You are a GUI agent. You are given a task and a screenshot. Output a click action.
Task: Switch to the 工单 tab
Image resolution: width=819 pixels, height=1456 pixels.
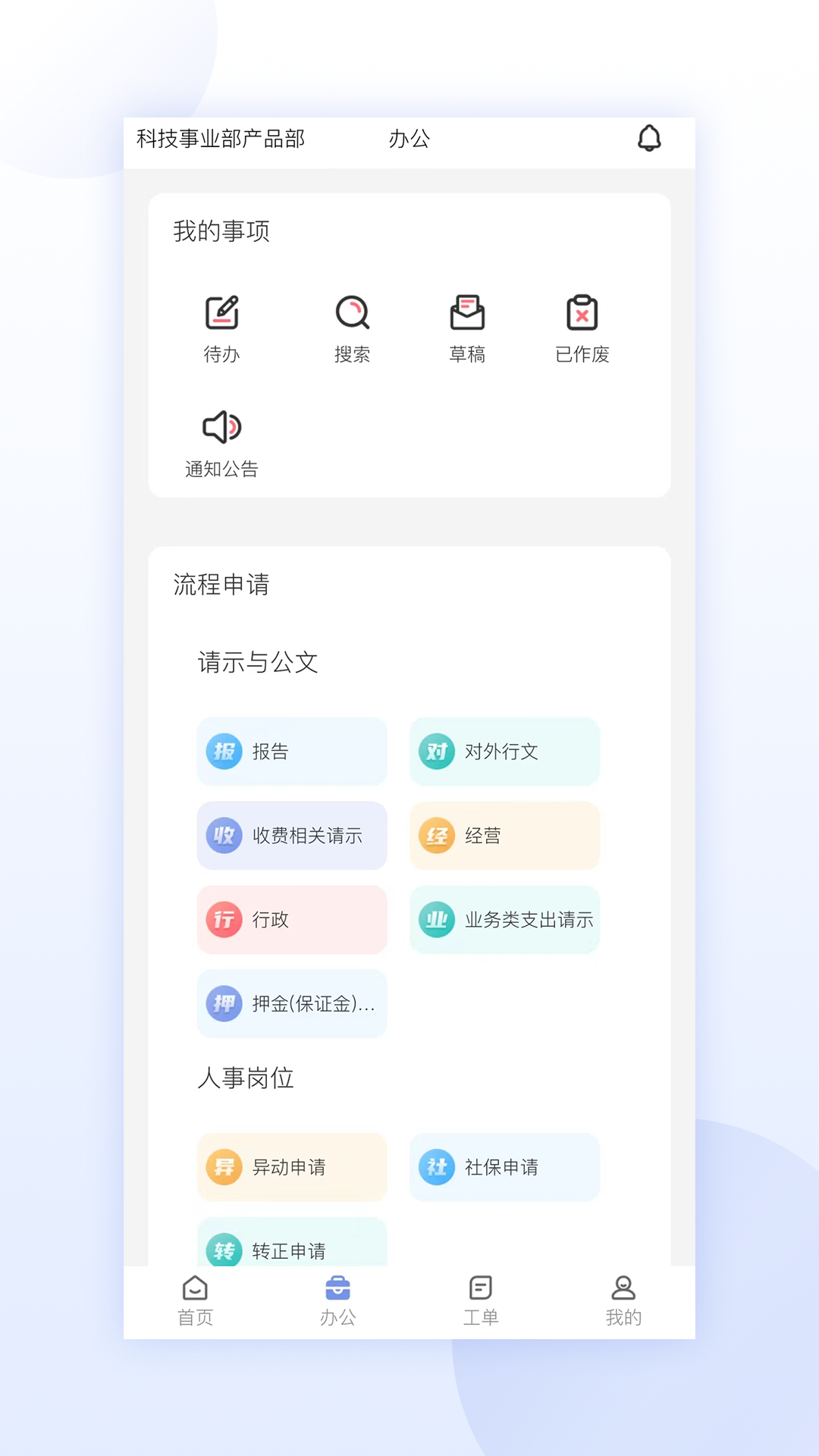(481, 1301)
